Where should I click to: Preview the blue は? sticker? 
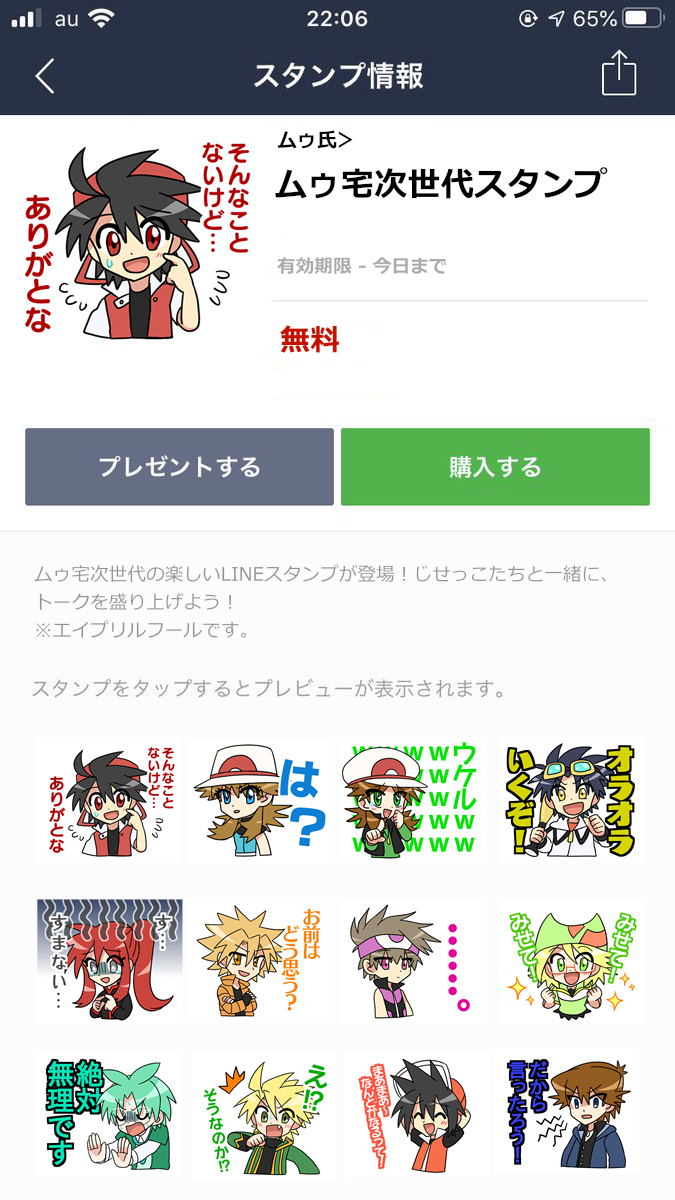coord(263,800)
